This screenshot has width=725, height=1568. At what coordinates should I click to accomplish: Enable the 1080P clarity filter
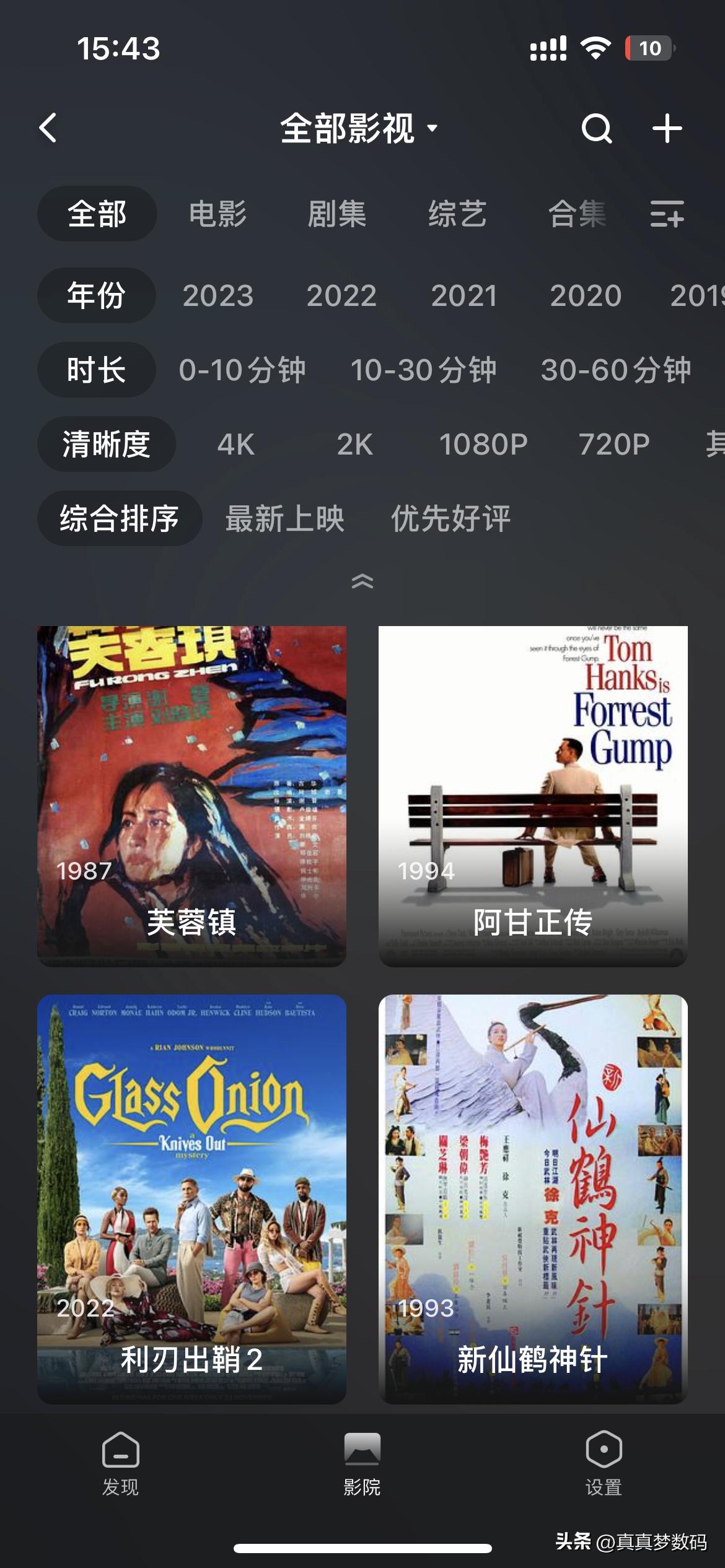point(483,445)
